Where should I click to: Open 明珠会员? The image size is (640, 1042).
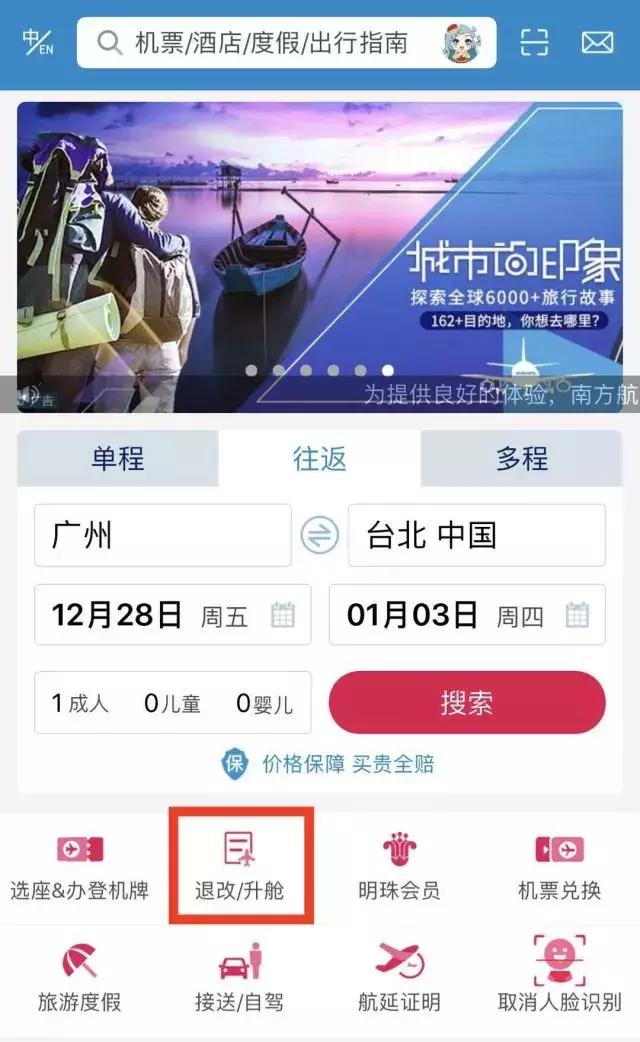tap(399, 866)
